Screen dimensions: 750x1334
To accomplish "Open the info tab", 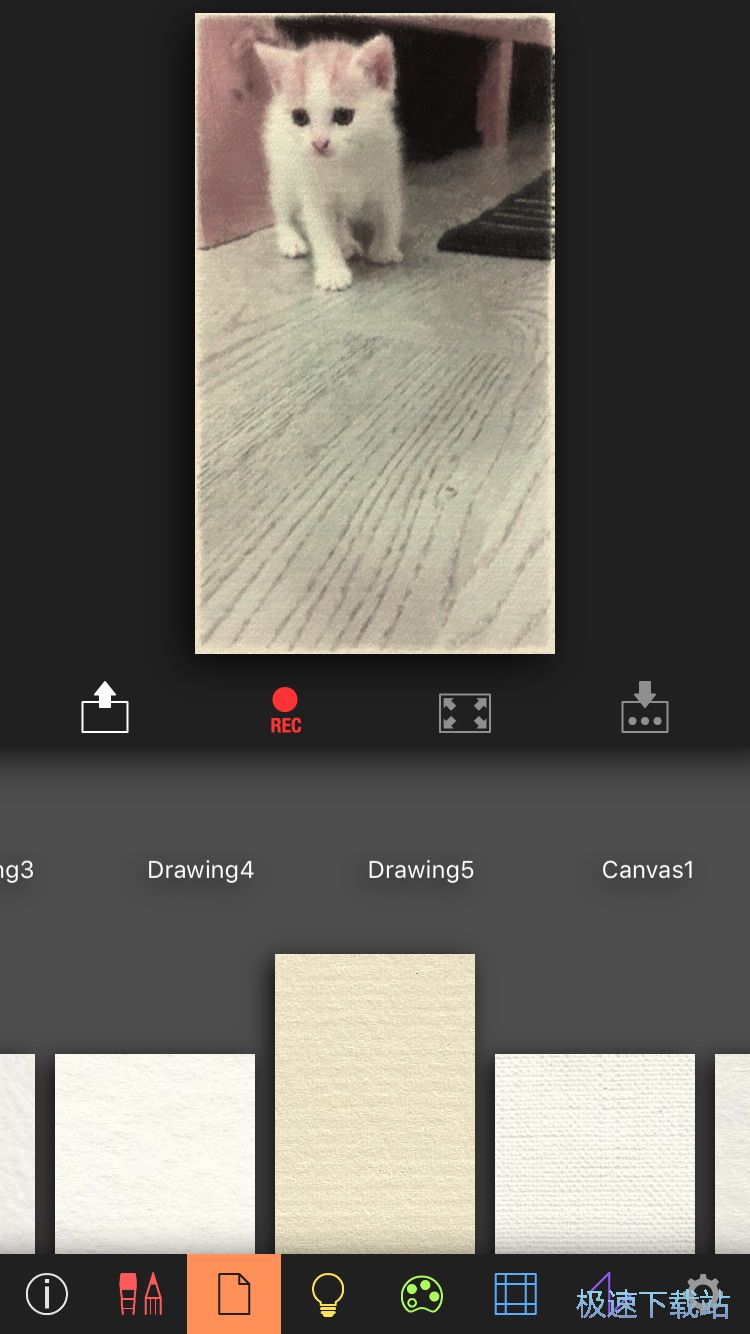I will (x=47, y=1294).
